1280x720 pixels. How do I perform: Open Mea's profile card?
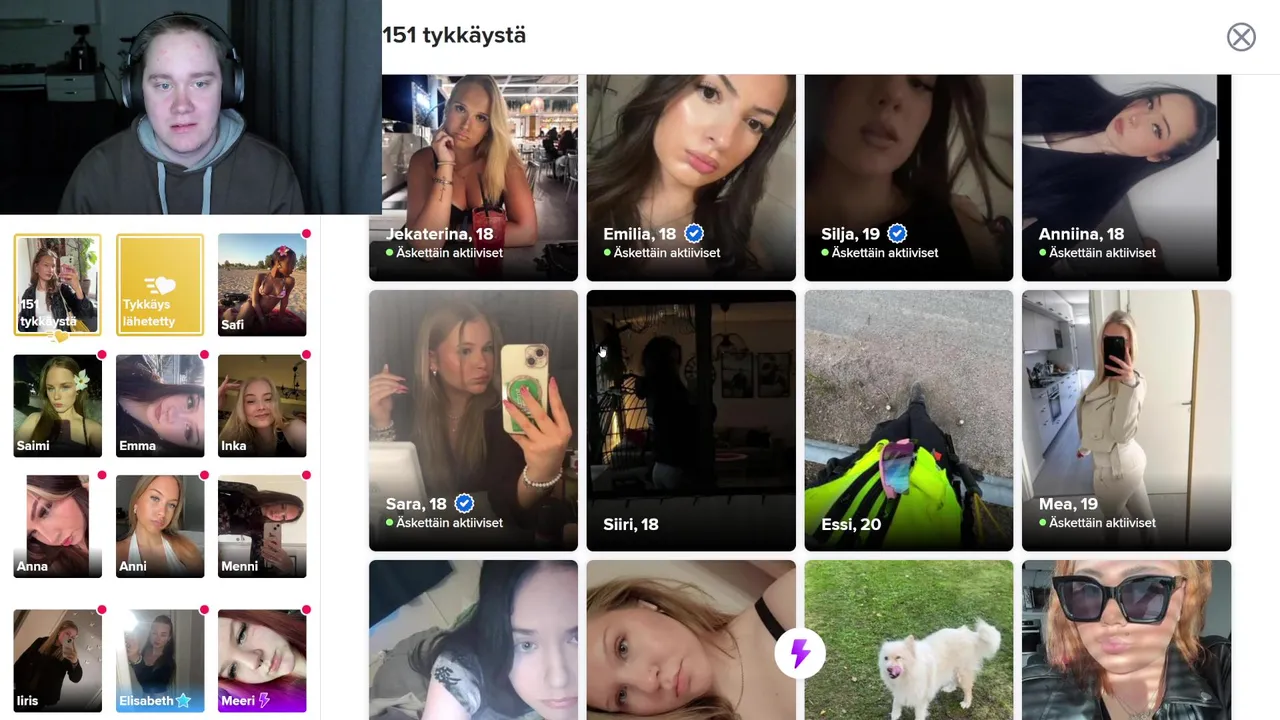point(1126,420)
